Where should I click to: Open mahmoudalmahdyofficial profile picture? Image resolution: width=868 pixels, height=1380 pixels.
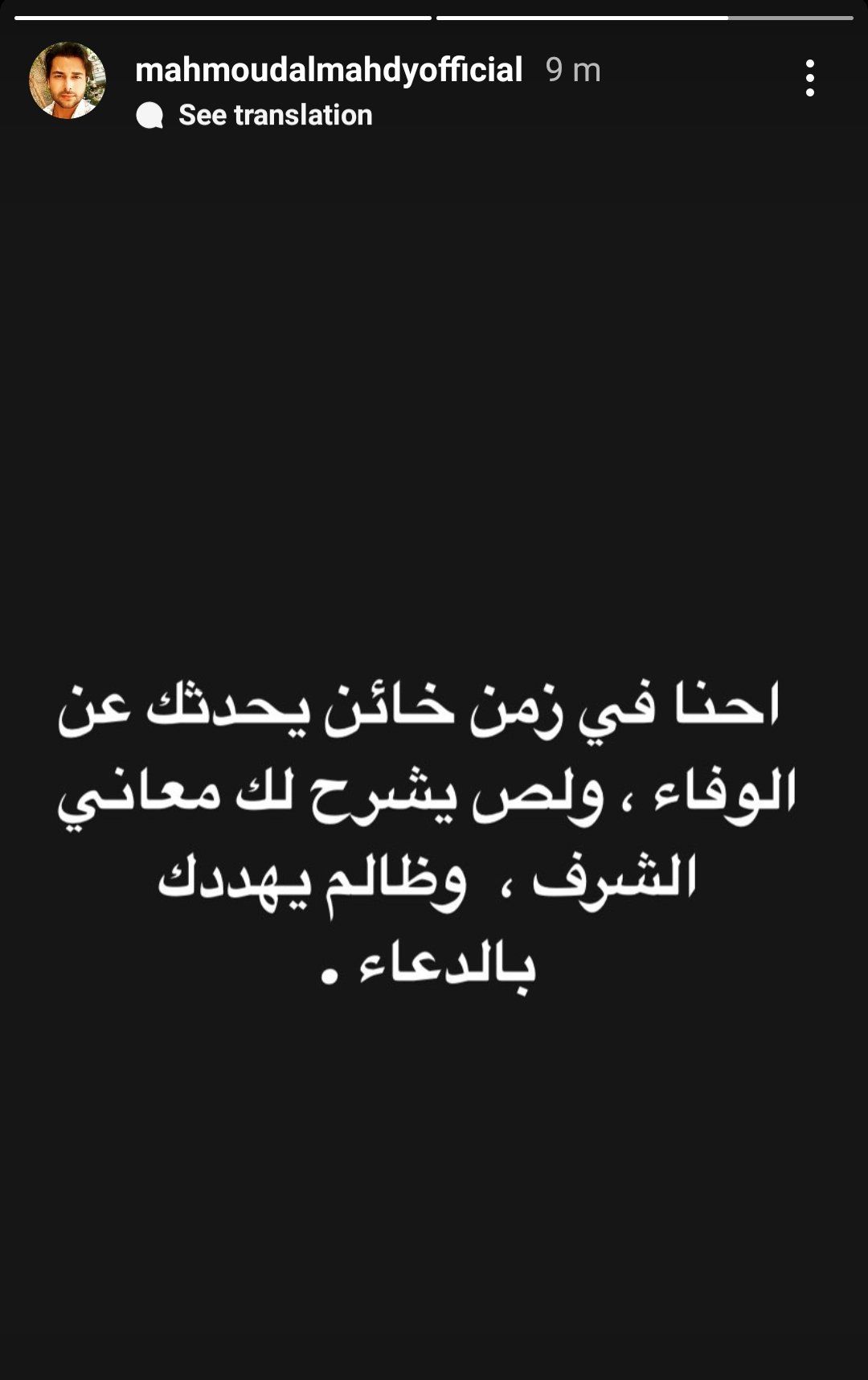(x=68, y=80)
